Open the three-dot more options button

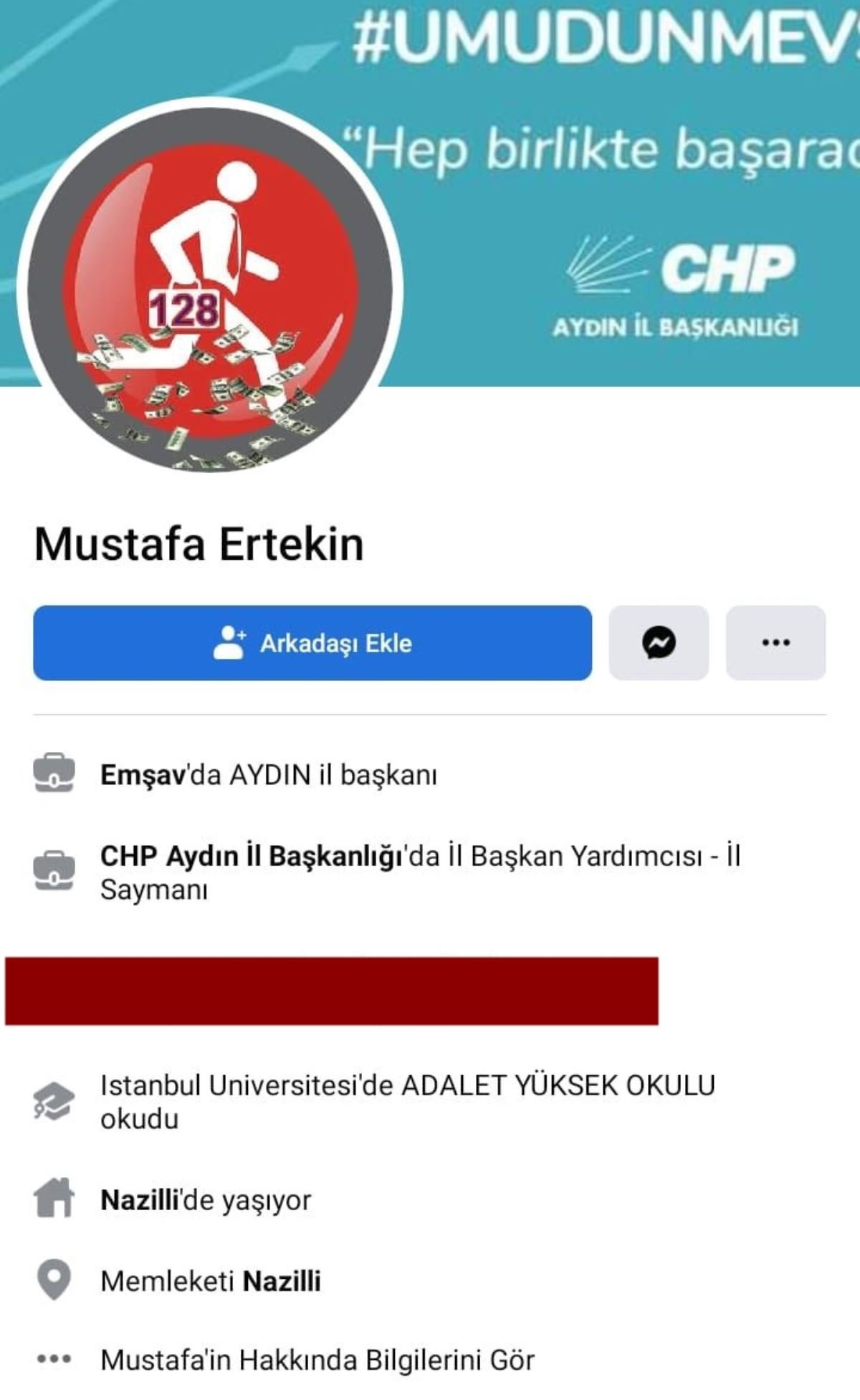coord(775,643)
